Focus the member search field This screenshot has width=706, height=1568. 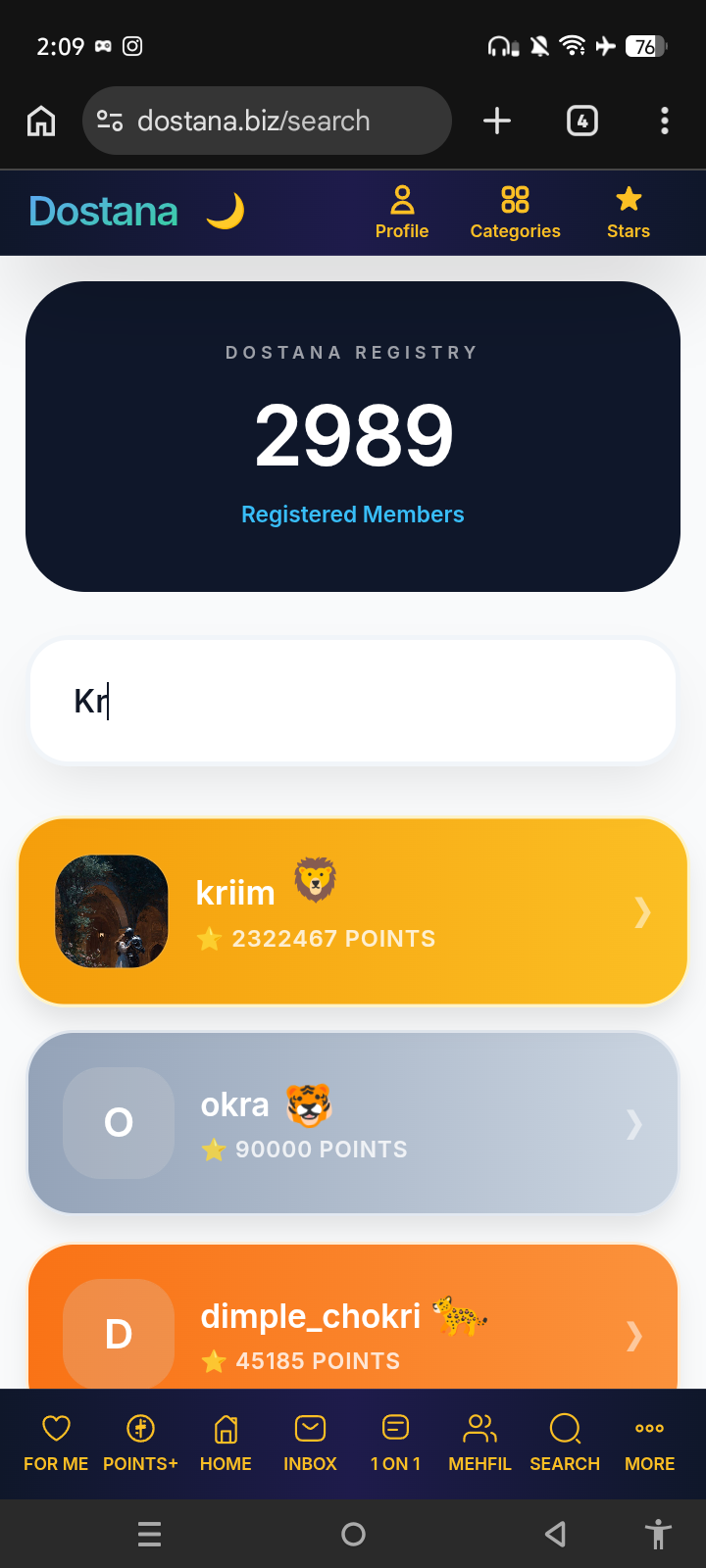pyautogui.click(x=353, y=701)
